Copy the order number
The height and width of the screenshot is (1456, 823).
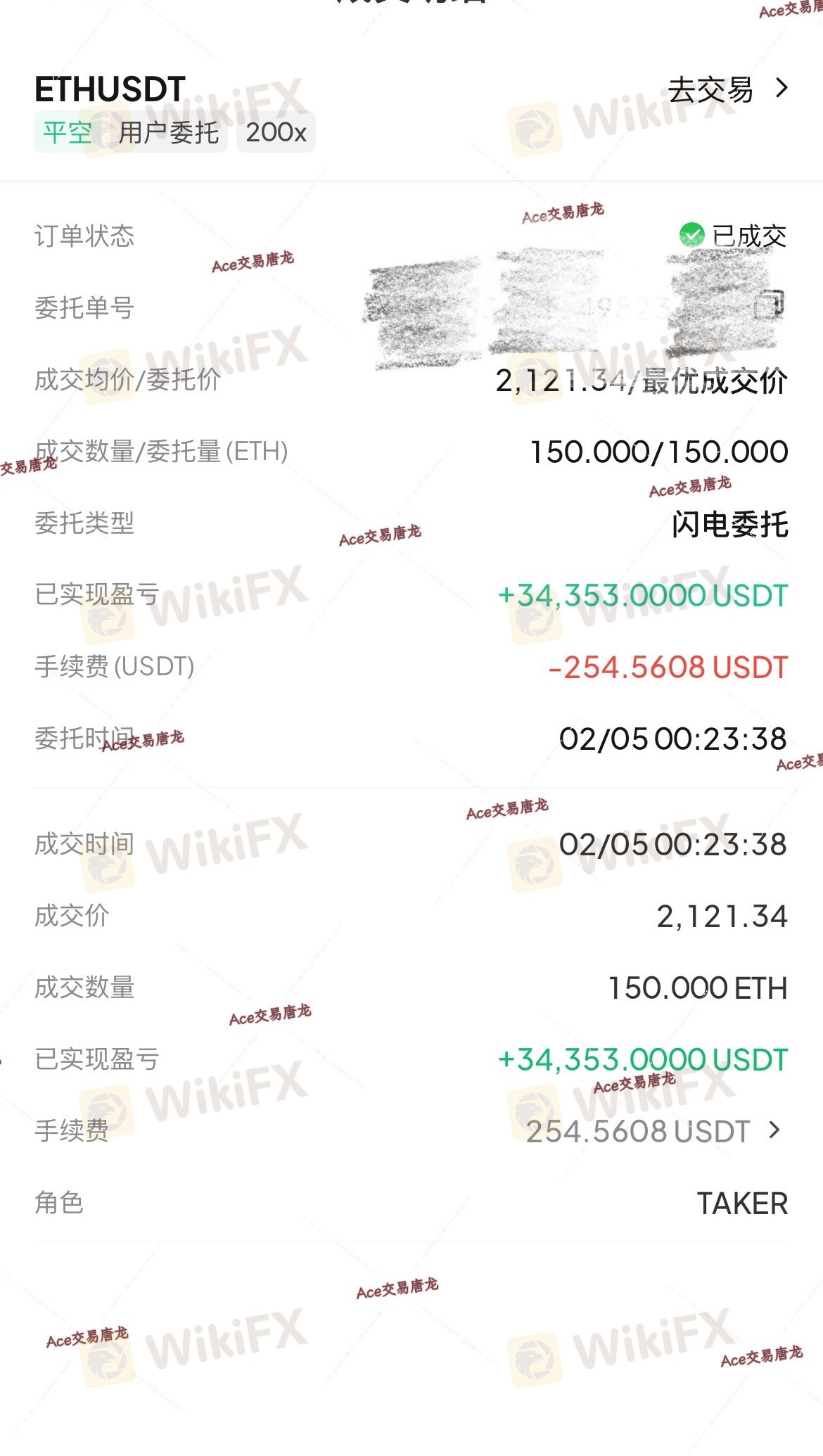click(769, 305)
